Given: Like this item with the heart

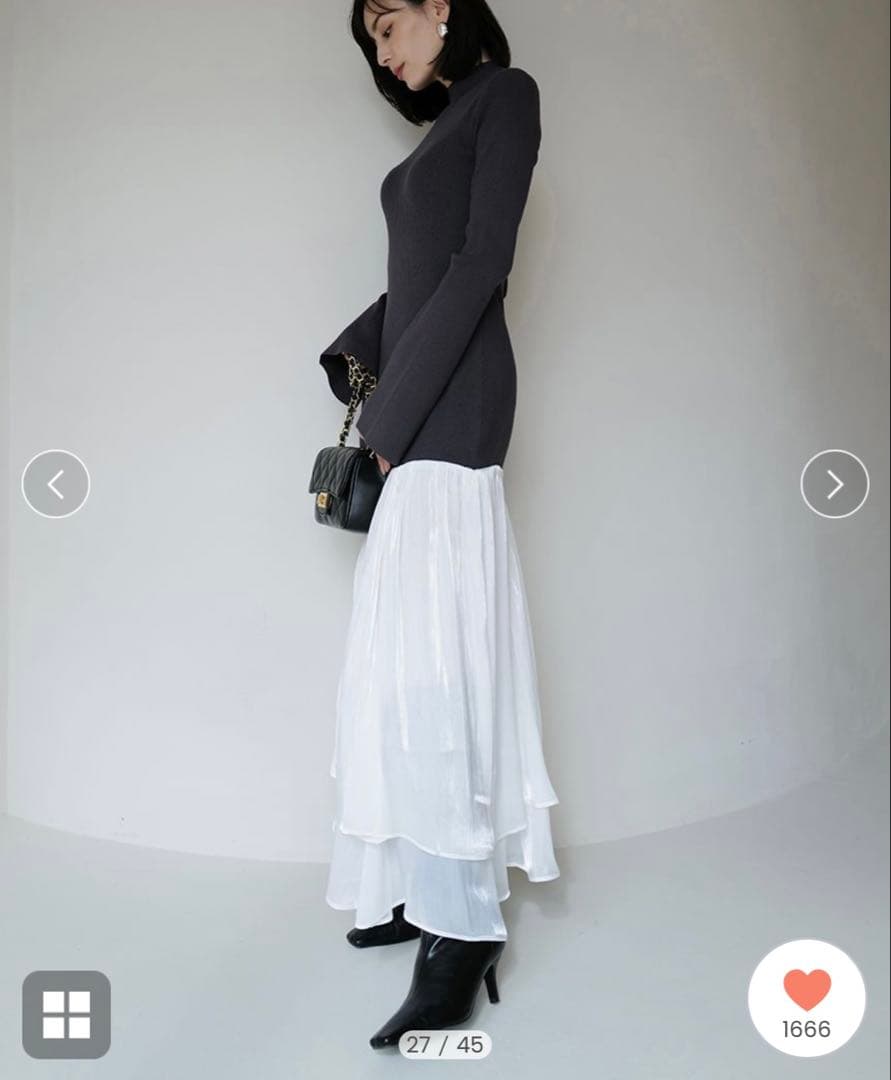Looking at the screenshot, I should (806, 991).
